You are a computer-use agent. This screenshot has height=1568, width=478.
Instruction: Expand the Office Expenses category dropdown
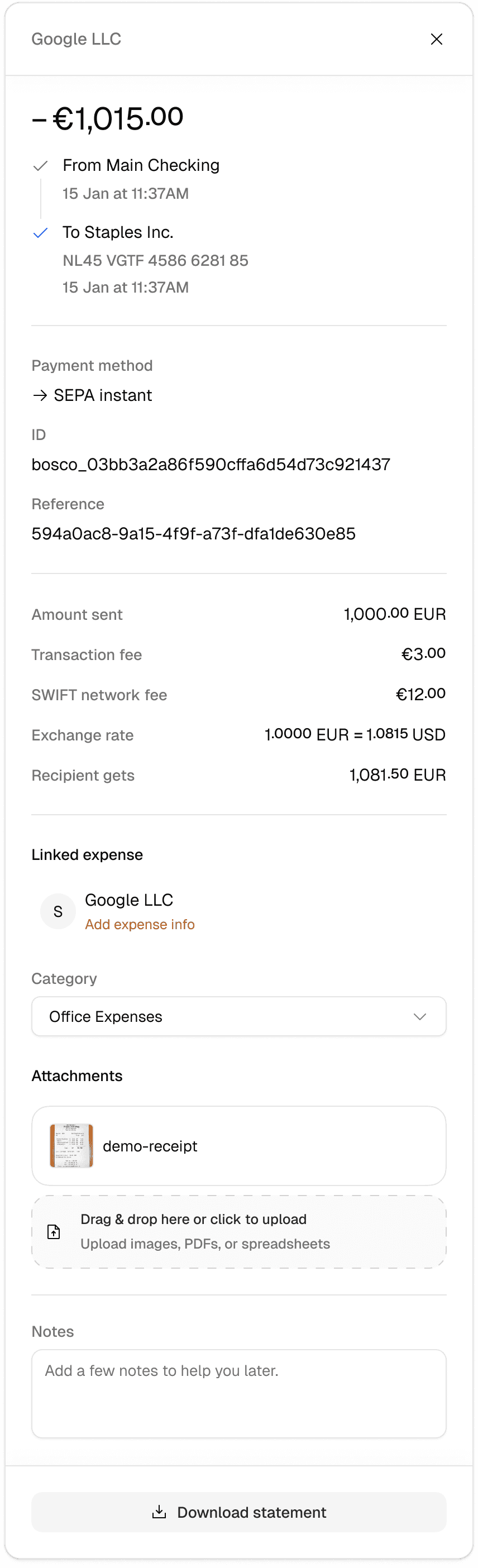(238, 1016)
